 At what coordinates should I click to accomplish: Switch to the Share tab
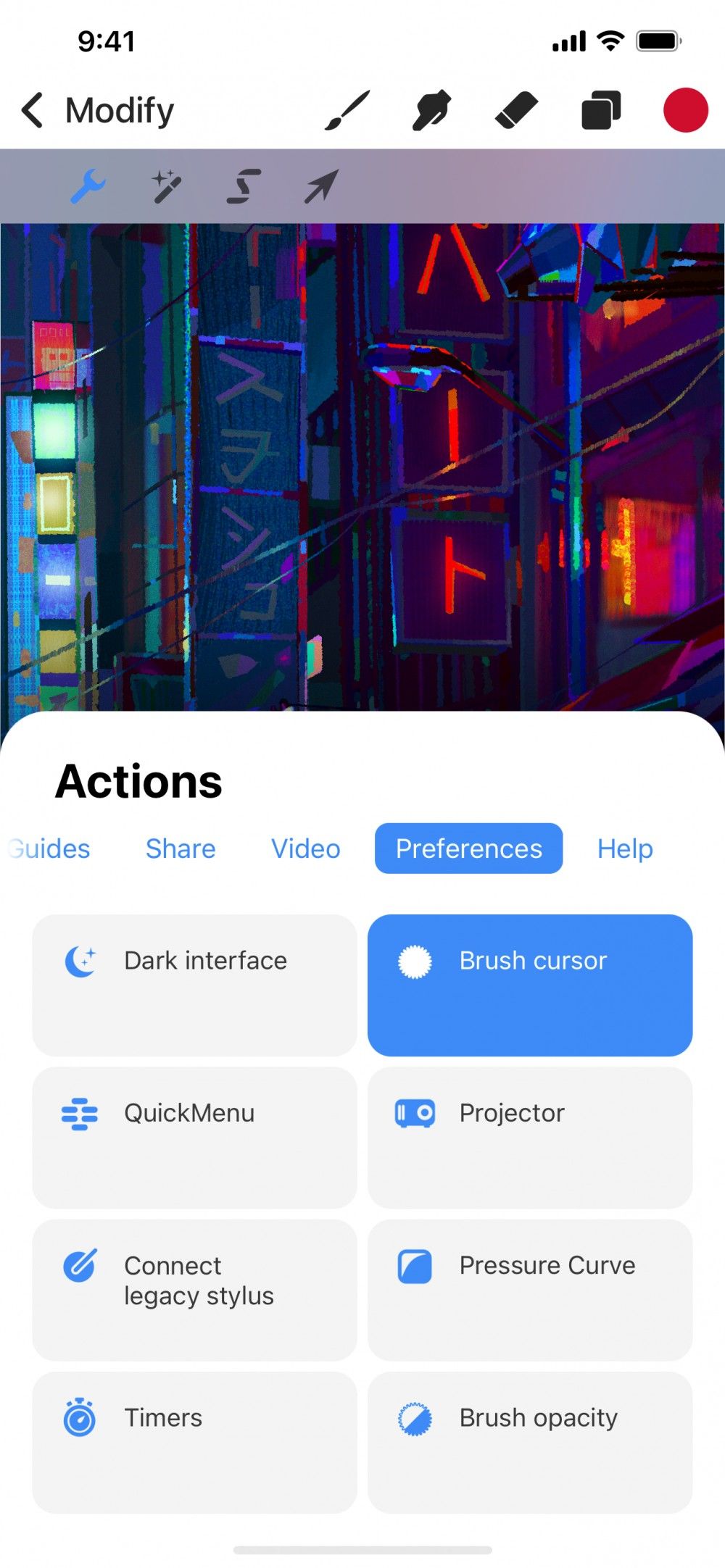click(180, 848)
